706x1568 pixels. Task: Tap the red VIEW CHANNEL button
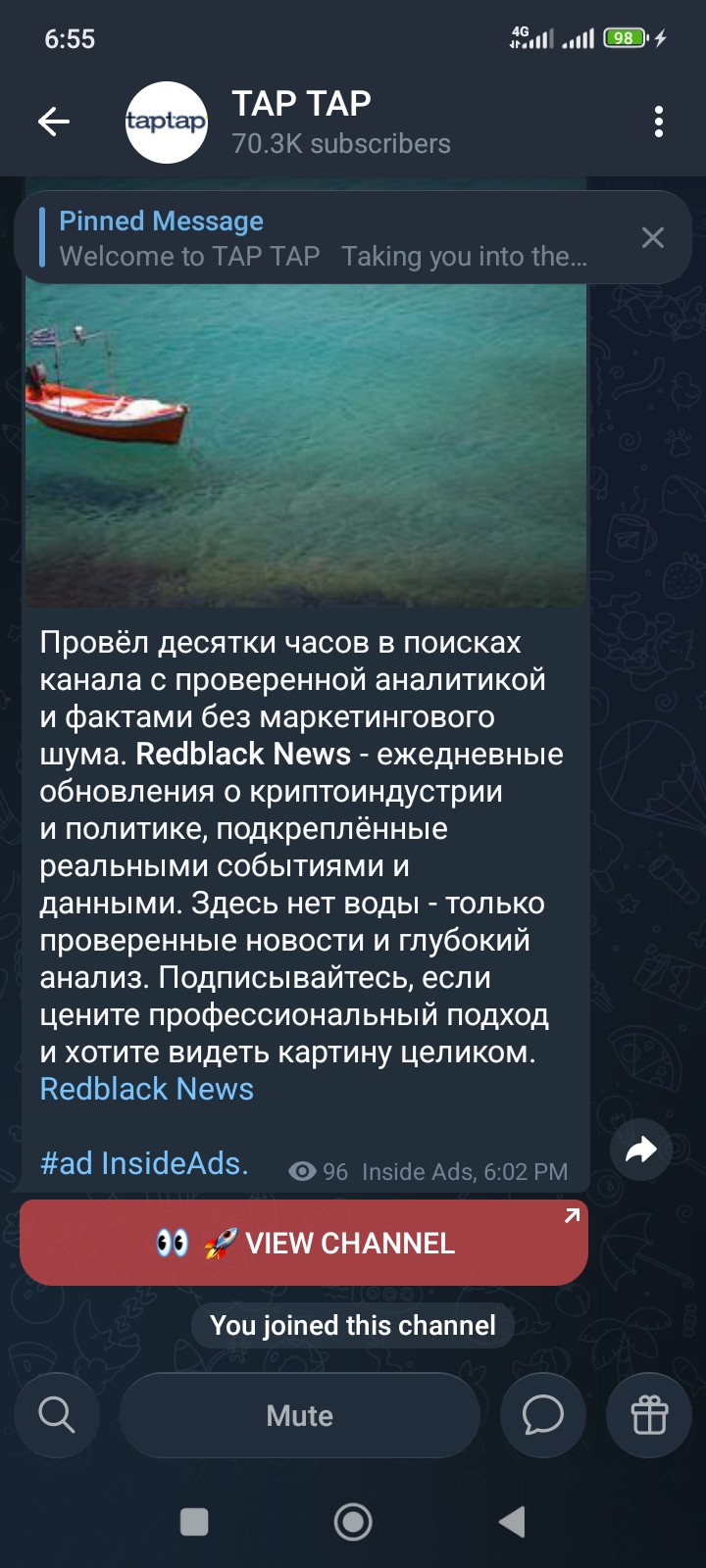(x=304, y=1243)
